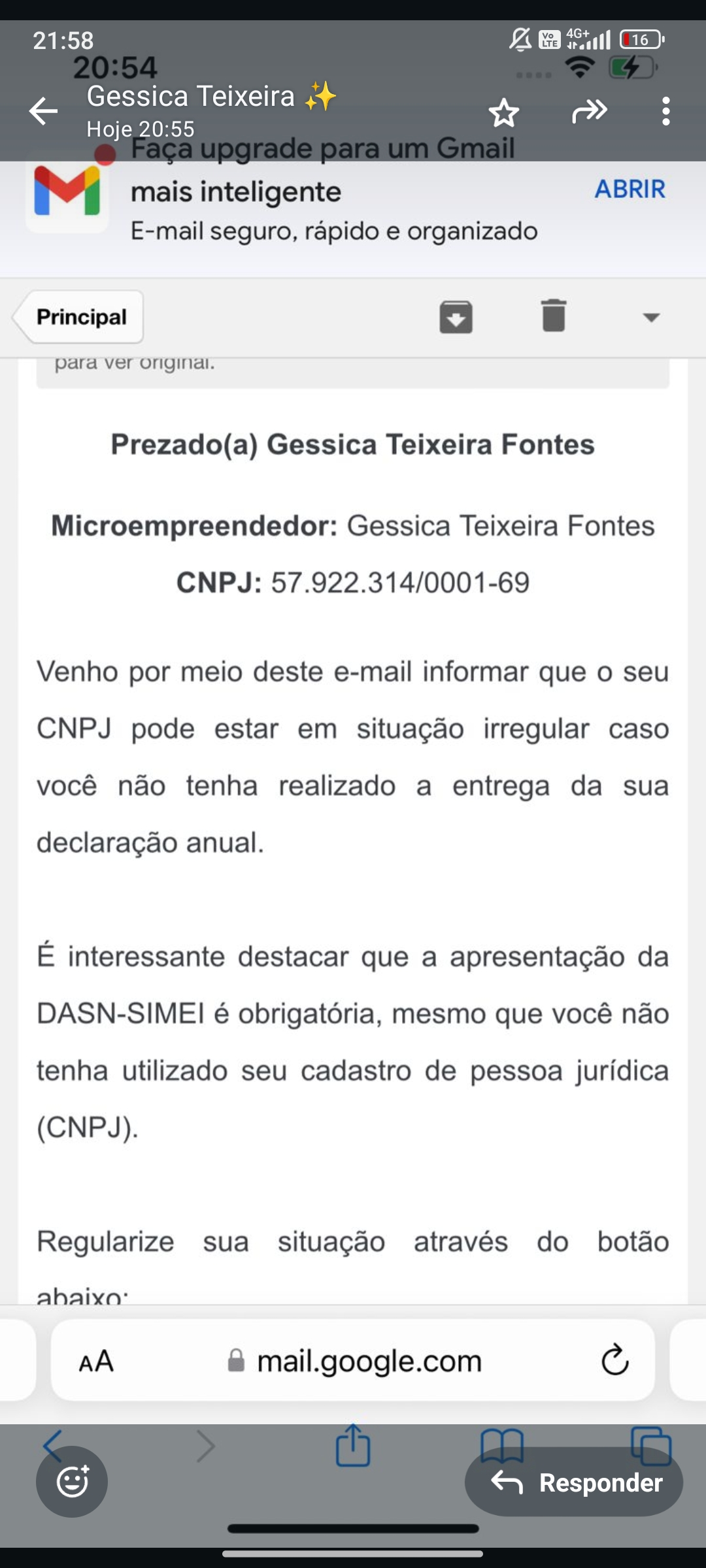Delete this email with the trash icon
The width and height of the screenshot is (706, 1568).
click(x=554, y=316)
